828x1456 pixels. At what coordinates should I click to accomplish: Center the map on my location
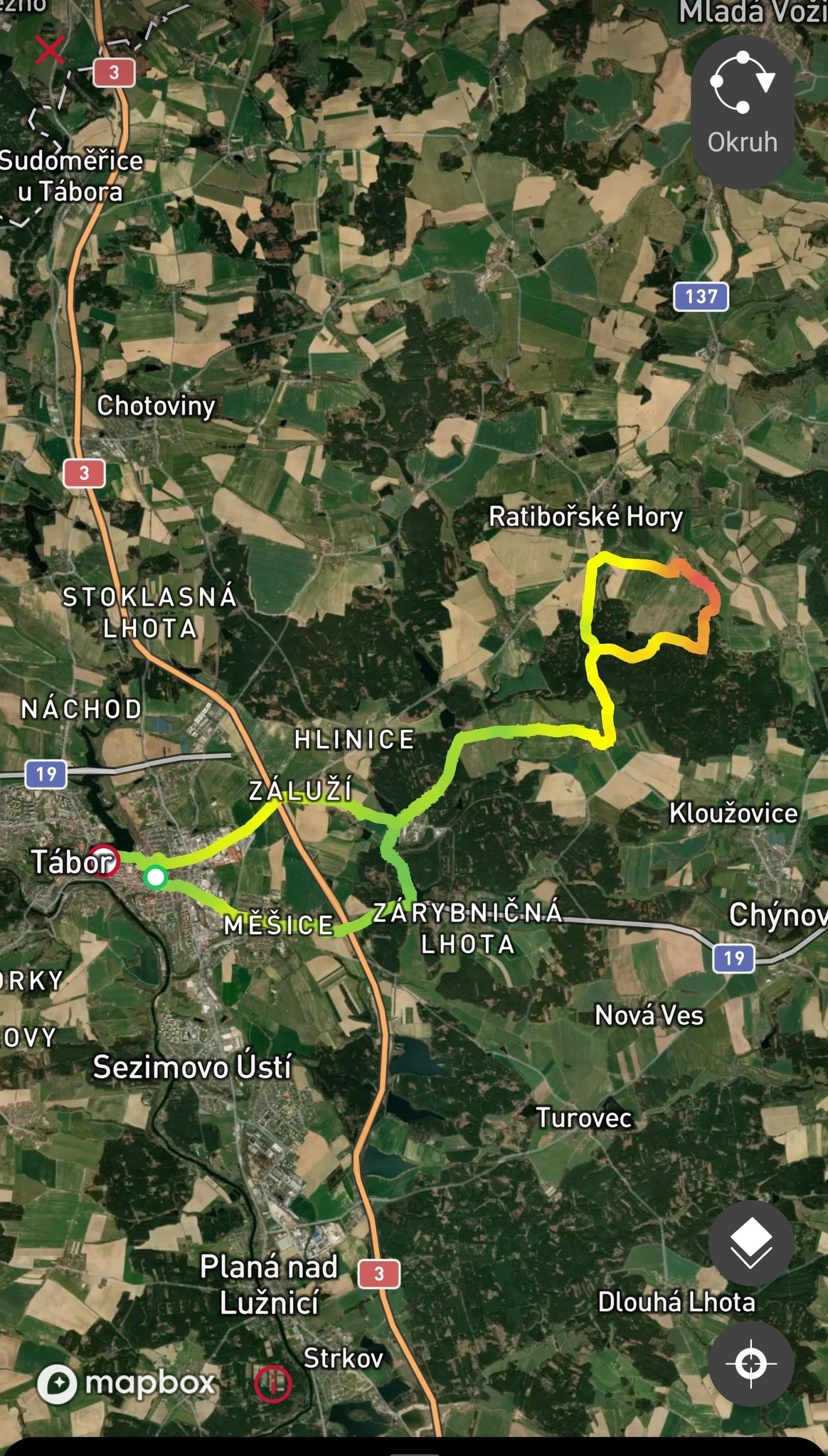(x=750, y=1364)
